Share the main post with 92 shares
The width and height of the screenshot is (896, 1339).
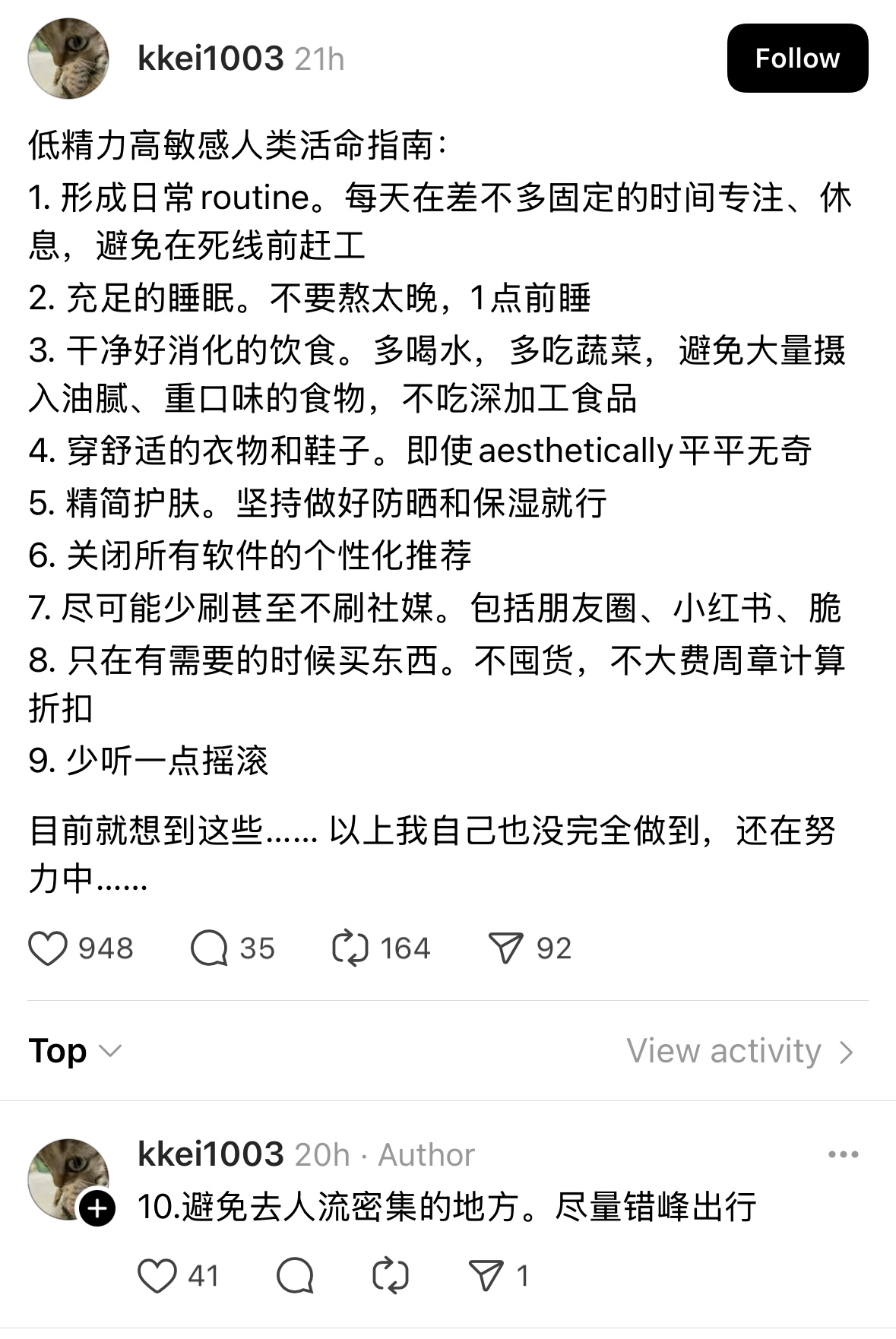505,948
